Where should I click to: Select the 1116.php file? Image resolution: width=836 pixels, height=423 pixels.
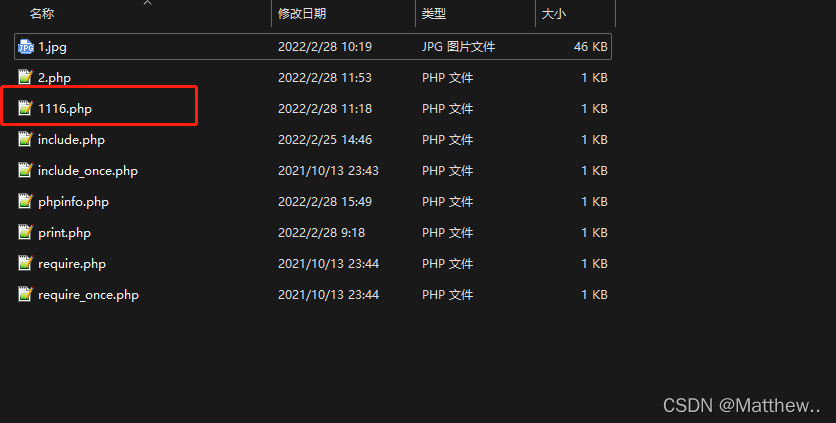point(64,109)
